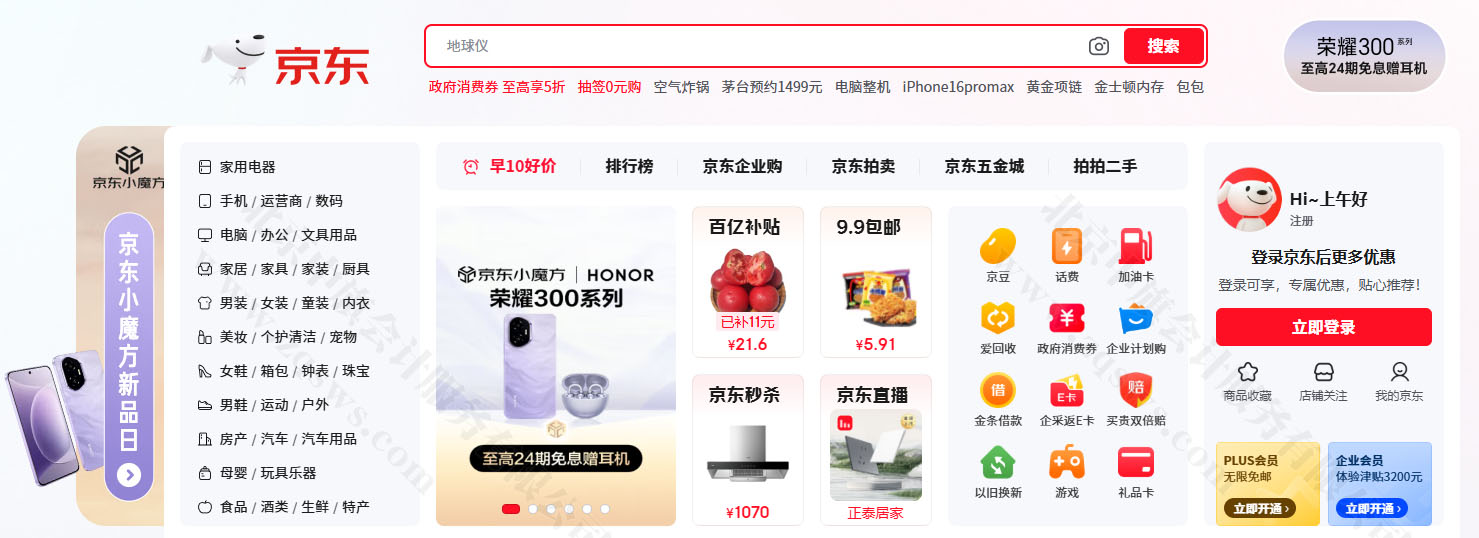This screenshot has width=1479, height=538.
Task: Tap the red 搜索 button
Action: (x=1163, y=46)
